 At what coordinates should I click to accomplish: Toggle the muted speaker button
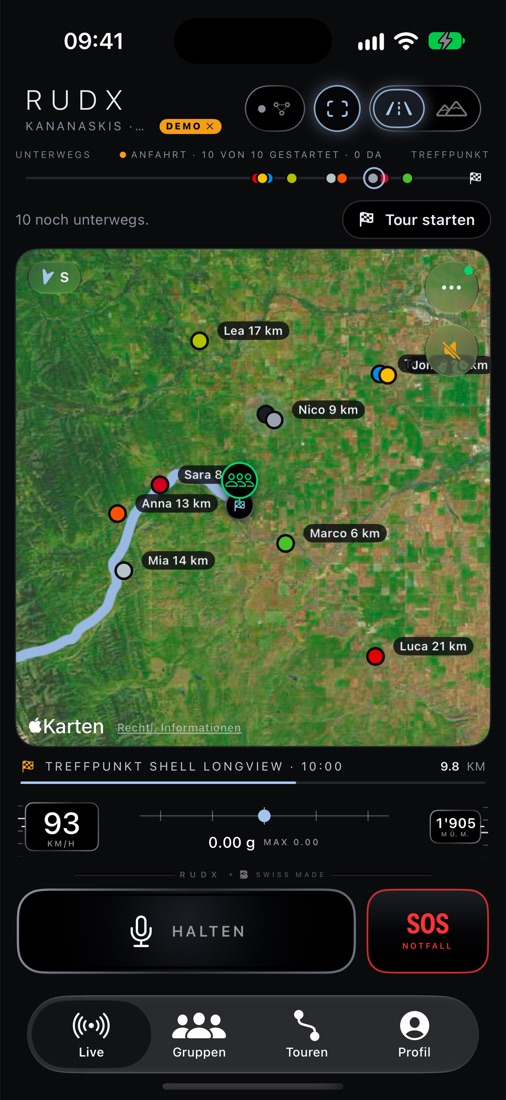[x=451, y=349]
